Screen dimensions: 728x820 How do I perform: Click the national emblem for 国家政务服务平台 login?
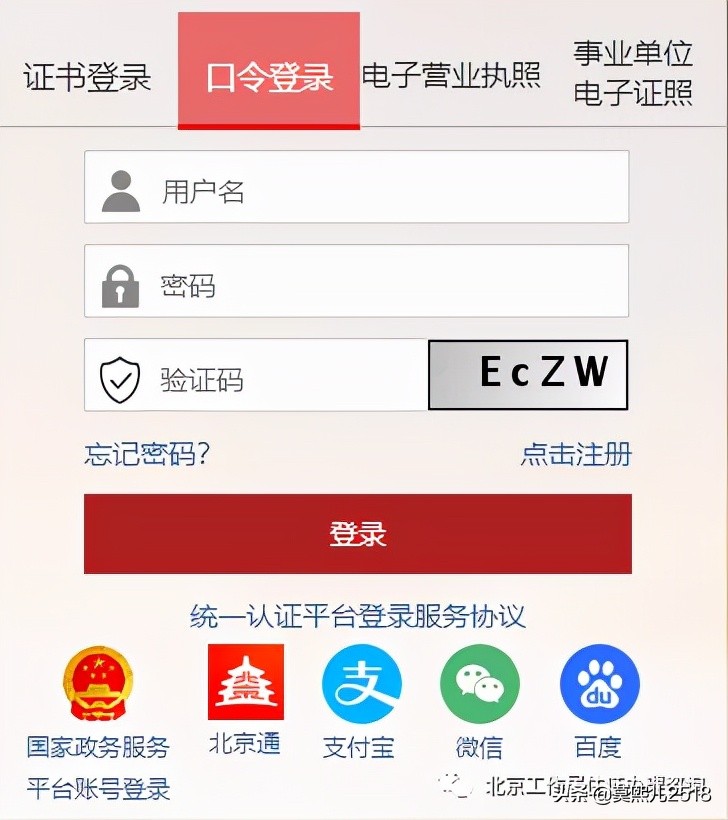[x=100, y=683]
